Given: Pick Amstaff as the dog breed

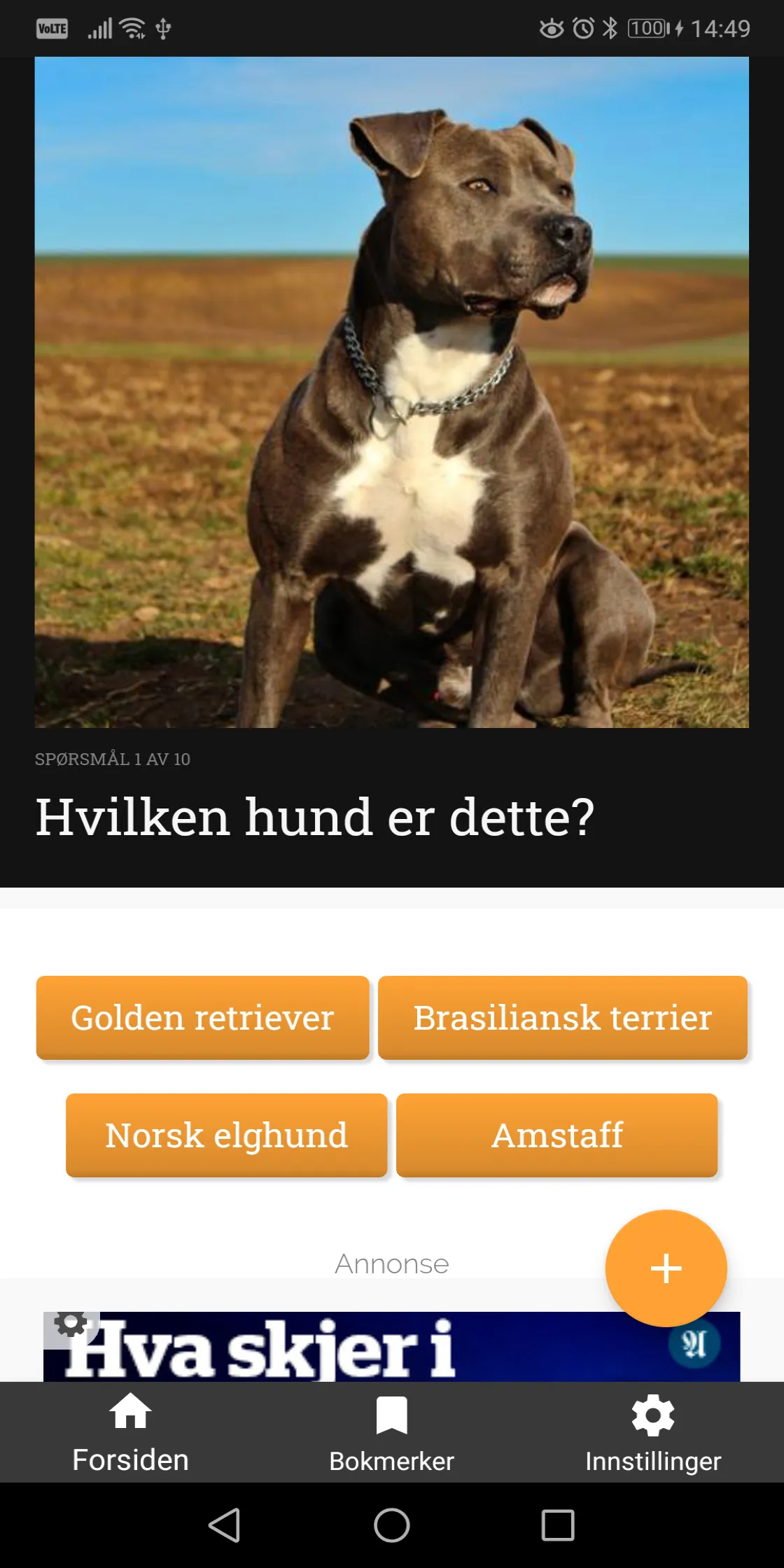Looking at the screenshot, I should click(556, 1135).
